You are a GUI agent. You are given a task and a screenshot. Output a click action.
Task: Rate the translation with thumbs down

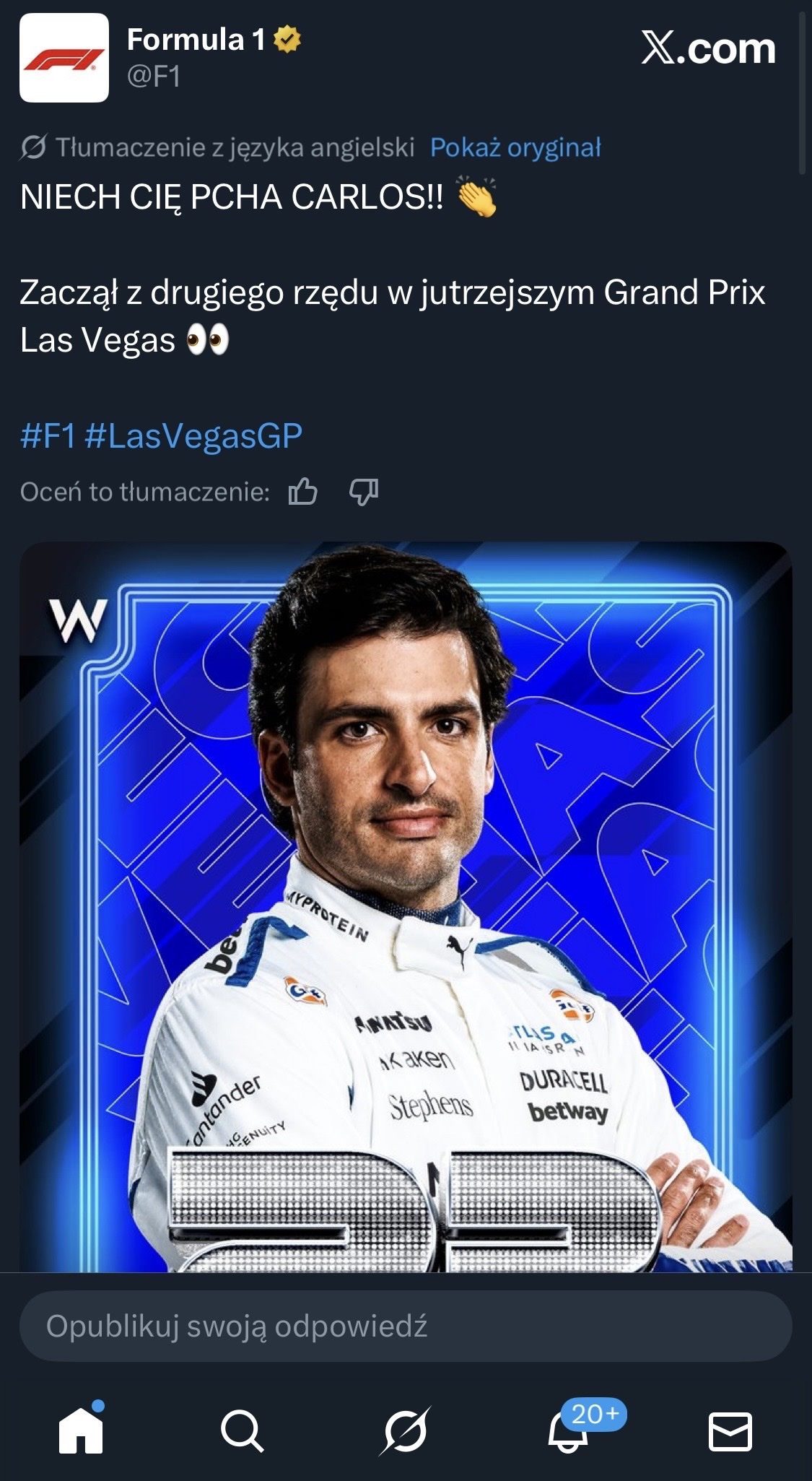coord(364,492)
